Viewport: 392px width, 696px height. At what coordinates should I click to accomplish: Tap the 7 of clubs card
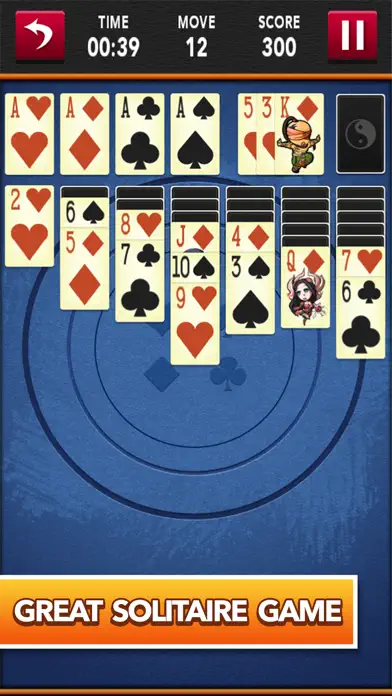pos(140,281)
